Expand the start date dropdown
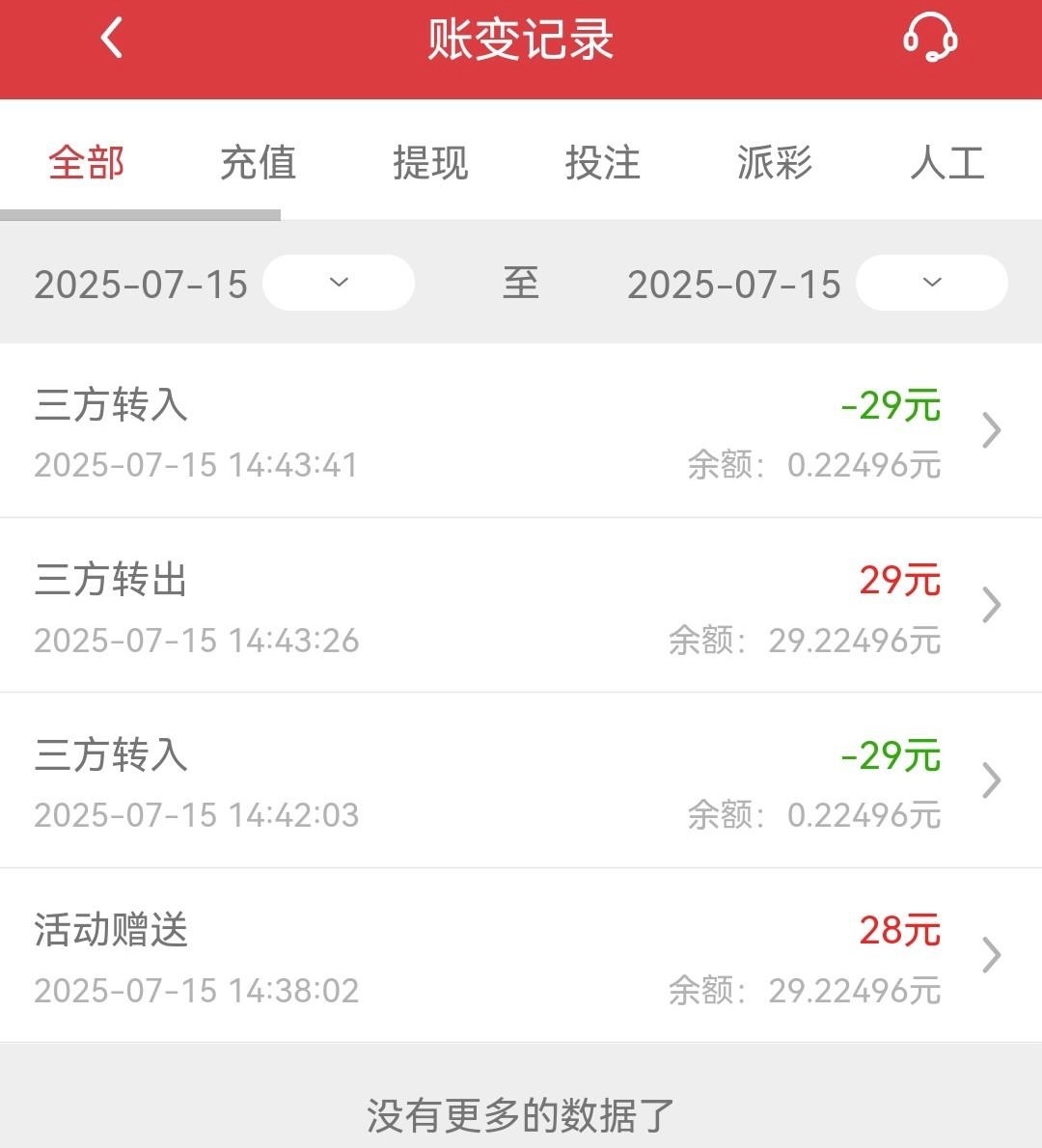 coord(338,283)
